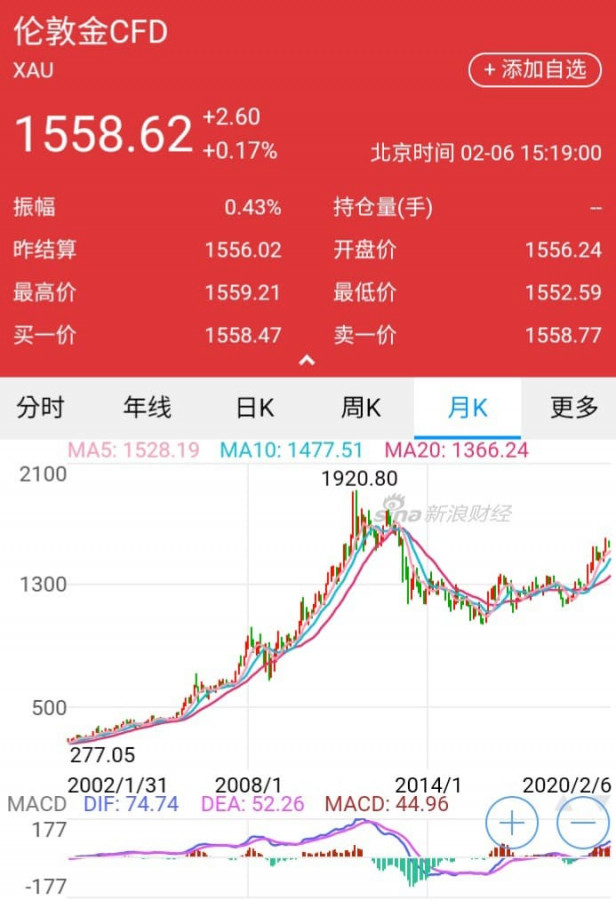Show the 周K weekly chart
Viewport: 616px width, 900px height.
point(361,408)
